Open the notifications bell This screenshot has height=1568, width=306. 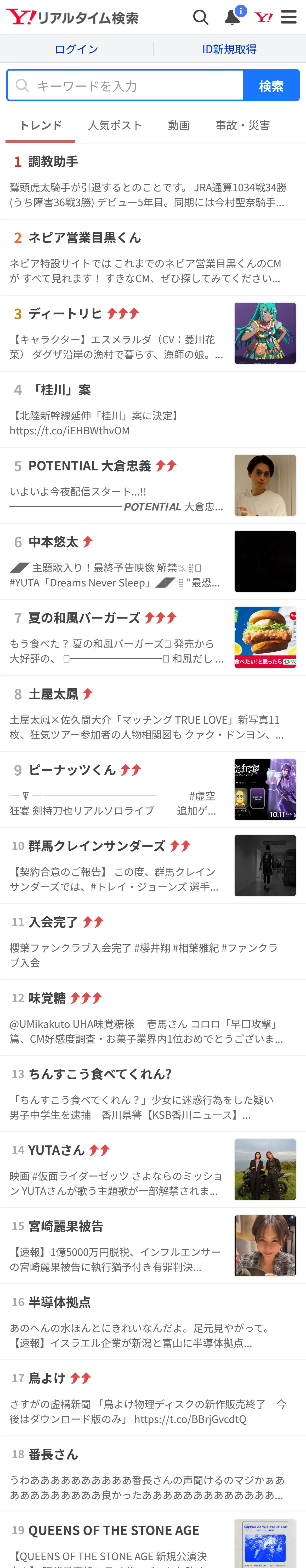click(x=233, y=16)
